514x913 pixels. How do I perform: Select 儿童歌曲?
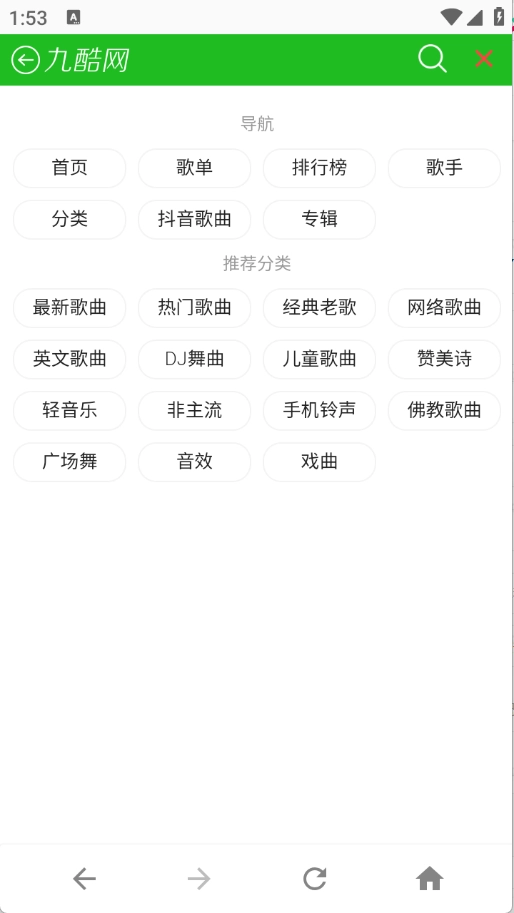pyautogui.click(x=320, y=359)
